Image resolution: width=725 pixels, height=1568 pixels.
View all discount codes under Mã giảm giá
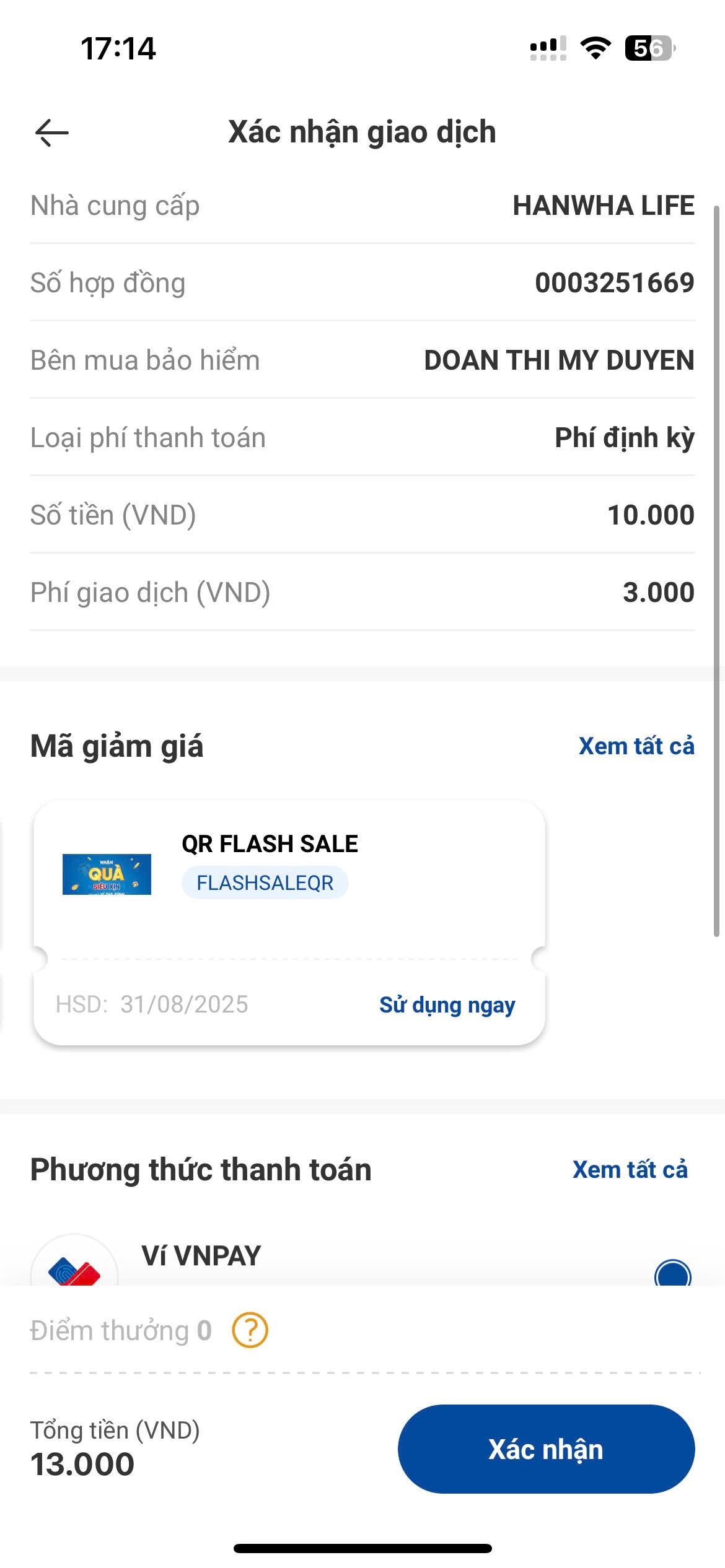(636, 746)
